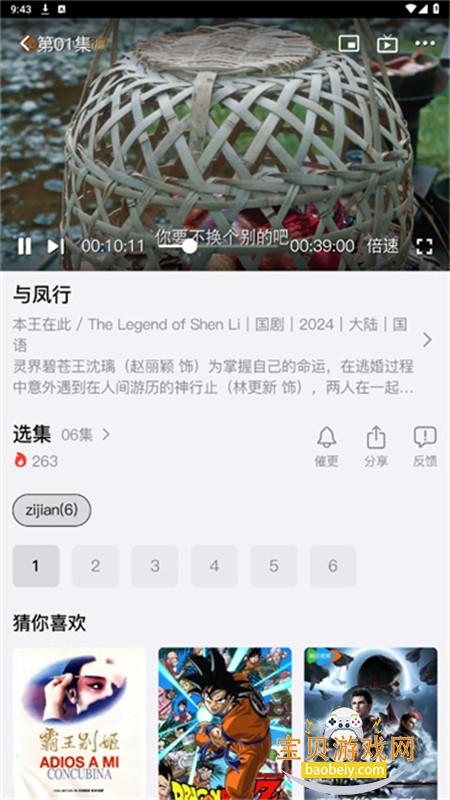Expand the show details chevron
The image size is (450, 800).
[427, 340]
